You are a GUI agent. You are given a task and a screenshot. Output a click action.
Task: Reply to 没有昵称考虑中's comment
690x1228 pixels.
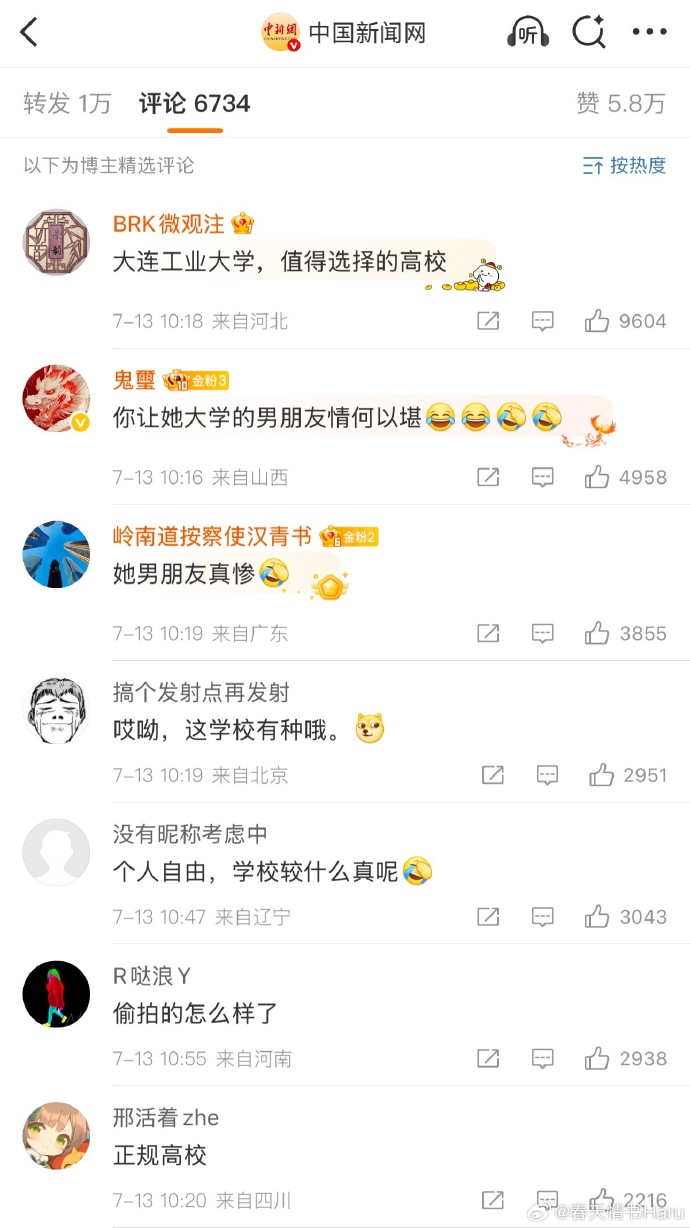coord(542,917)
